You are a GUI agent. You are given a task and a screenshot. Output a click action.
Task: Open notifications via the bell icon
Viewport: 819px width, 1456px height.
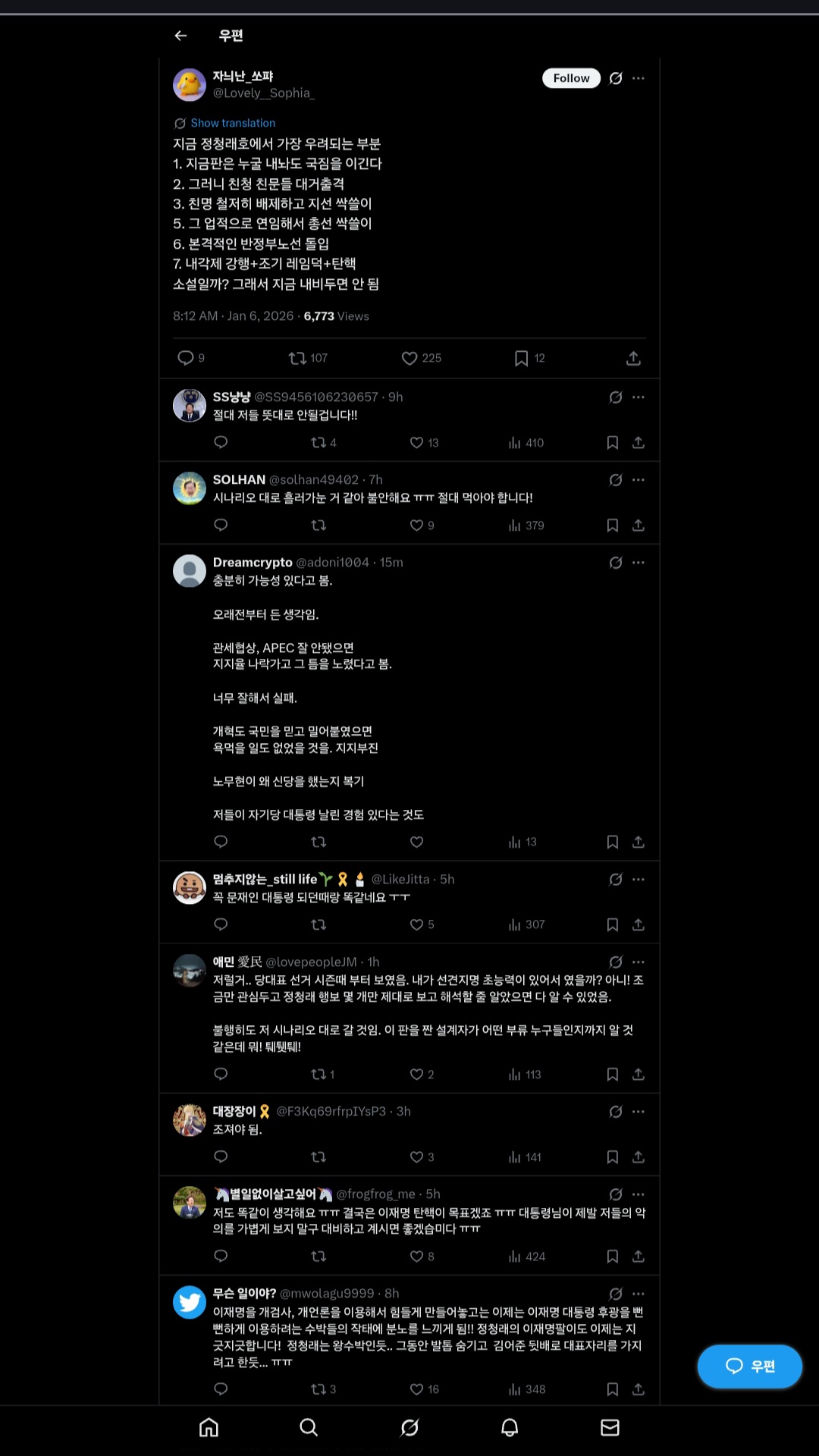(508, 1427)
